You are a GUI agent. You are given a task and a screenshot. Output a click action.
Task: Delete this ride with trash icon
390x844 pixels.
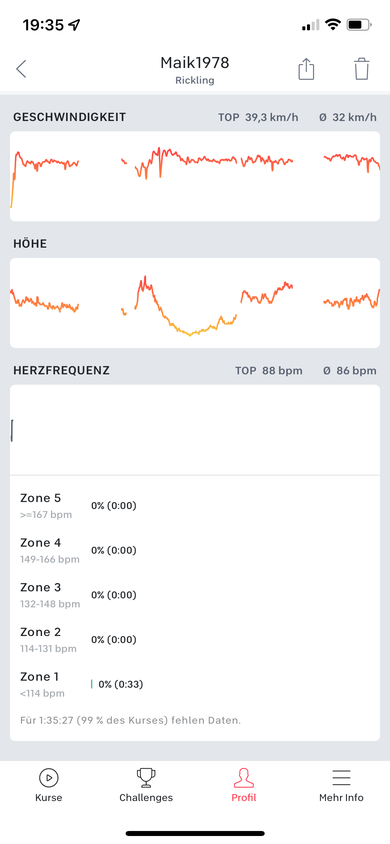(x=361, y=69)
